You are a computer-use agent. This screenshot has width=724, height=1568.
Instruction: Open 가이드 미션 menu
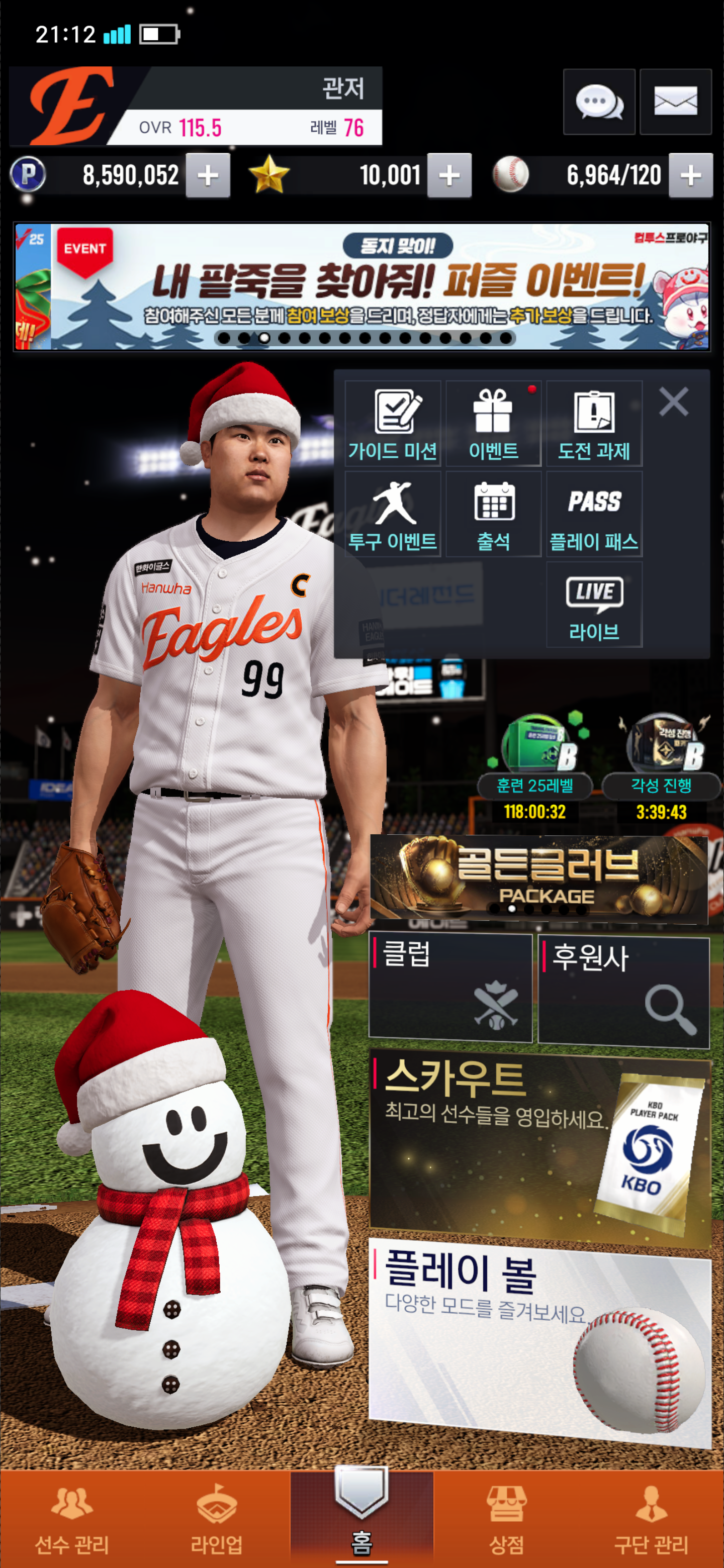coord(393,424)
